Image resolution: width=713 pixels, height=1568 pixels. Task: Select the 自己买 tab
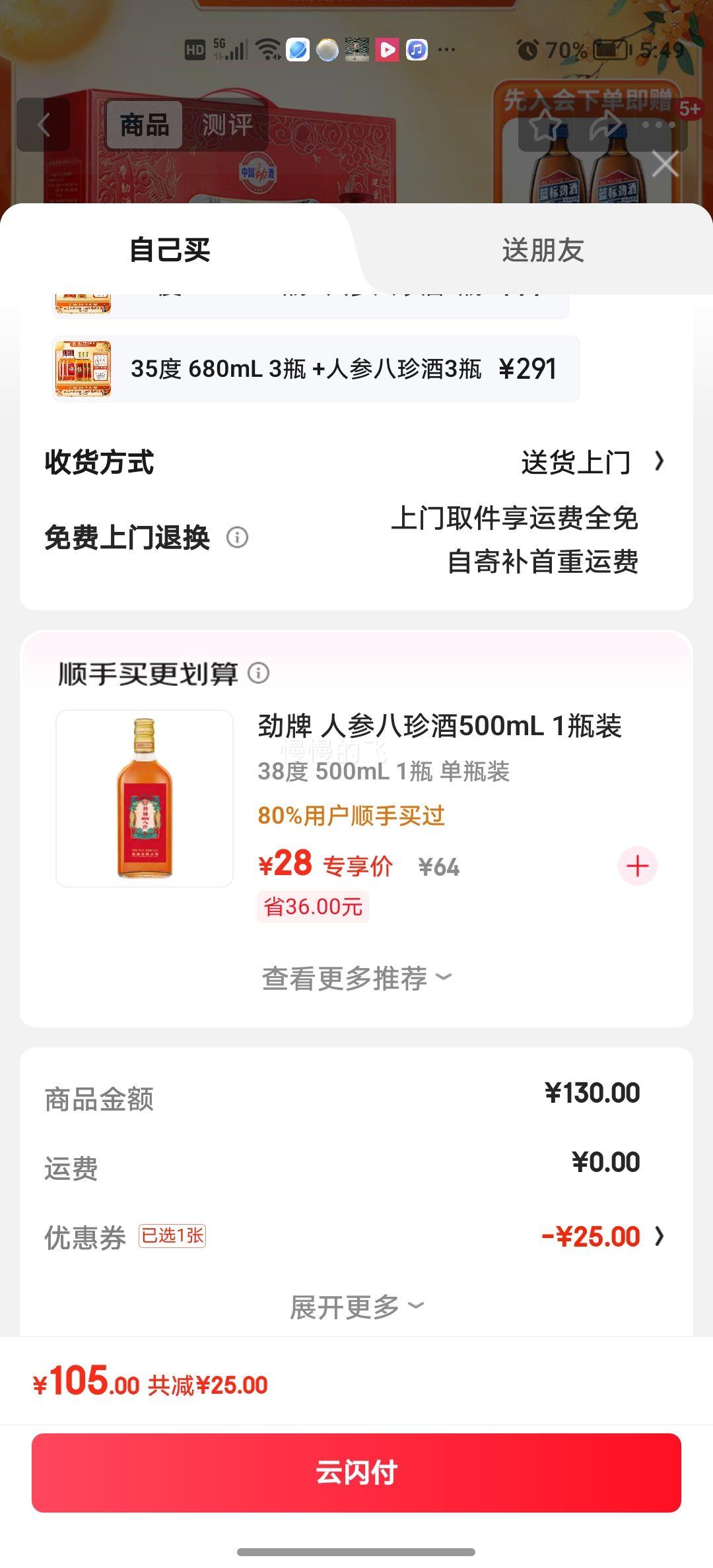click(170, 250)
